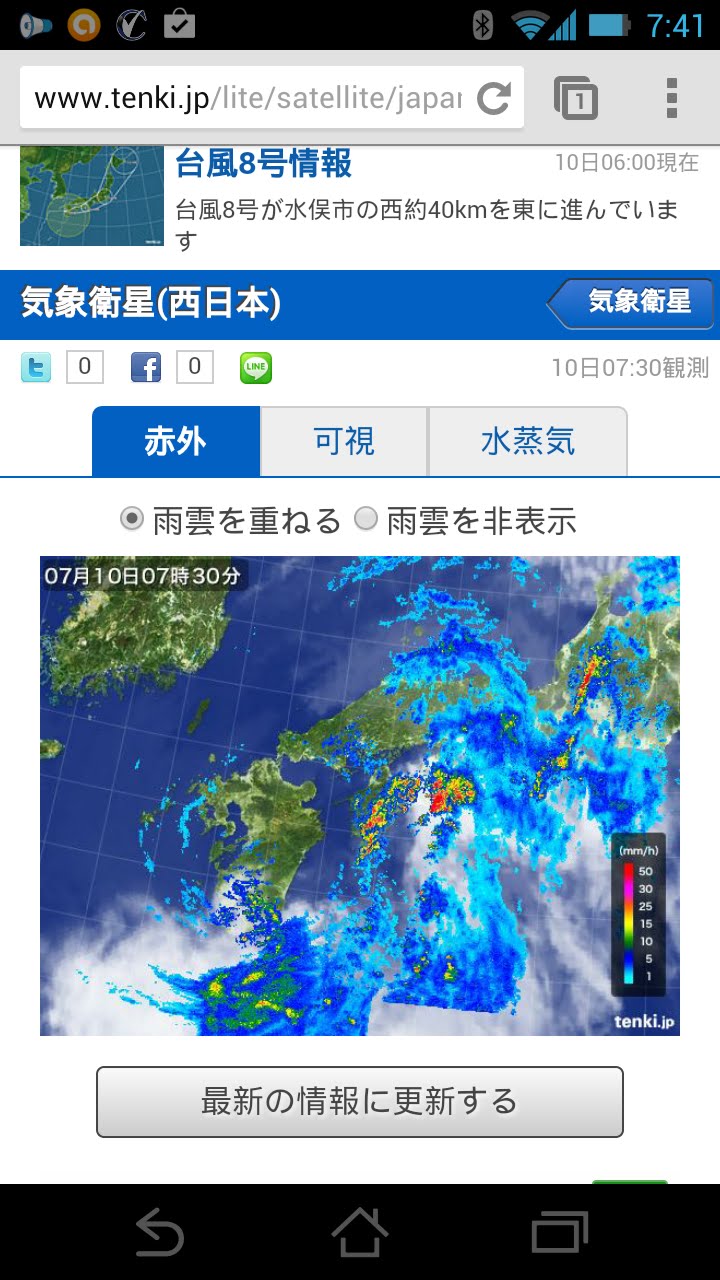Image resolution: width=720 pixels, height=1280 pixels.
Task: Switch to the 可視 tab
Action: point(344,441)
